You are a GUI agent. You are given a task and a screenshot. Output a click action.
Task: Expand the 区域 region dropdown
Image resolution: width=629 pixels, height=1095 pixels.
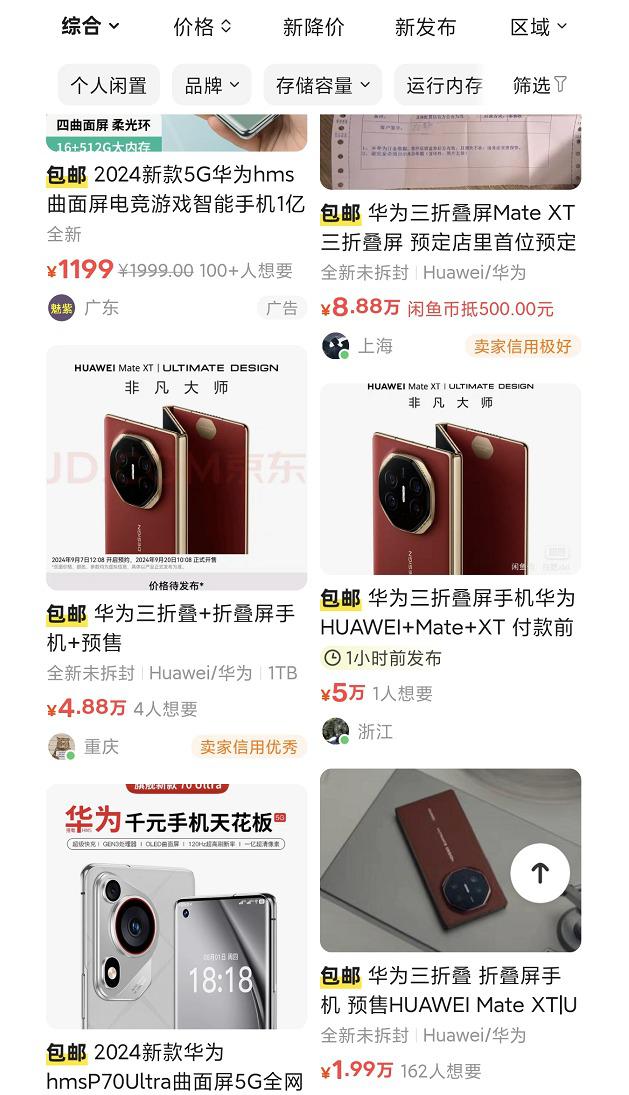pos(538,27)
